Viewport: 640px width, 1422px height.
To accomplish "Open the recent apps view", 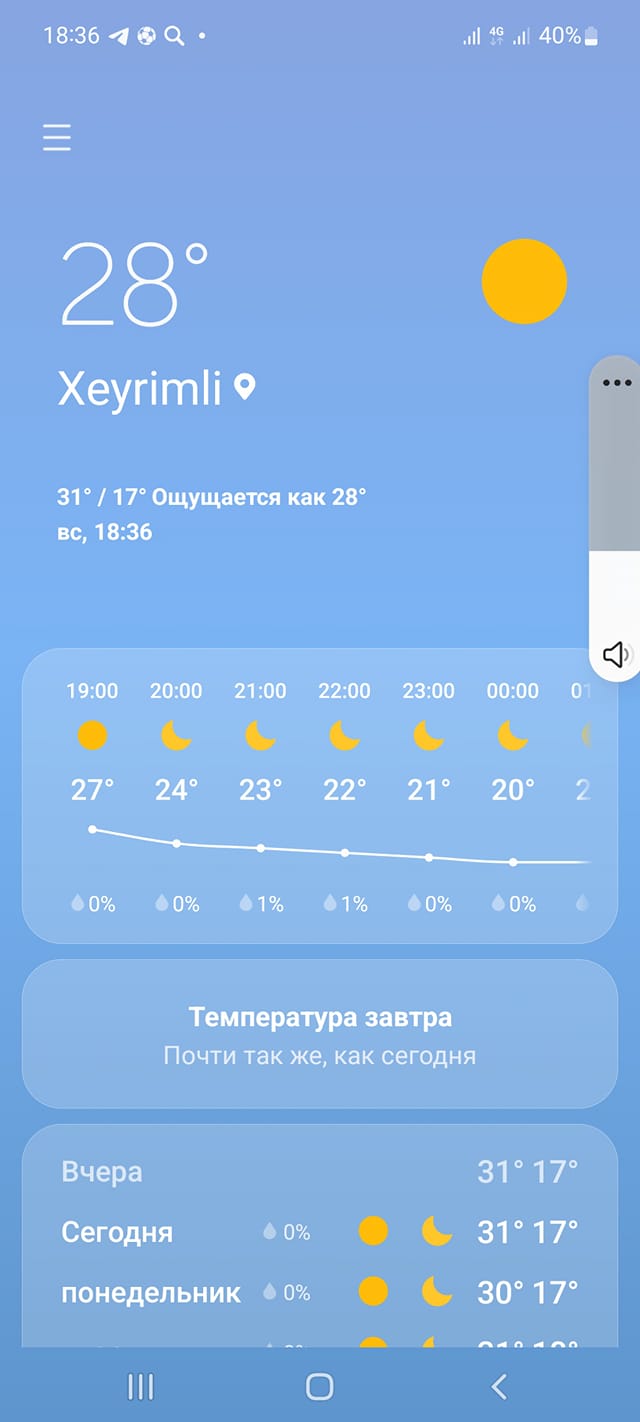I will coord(141,1386).
